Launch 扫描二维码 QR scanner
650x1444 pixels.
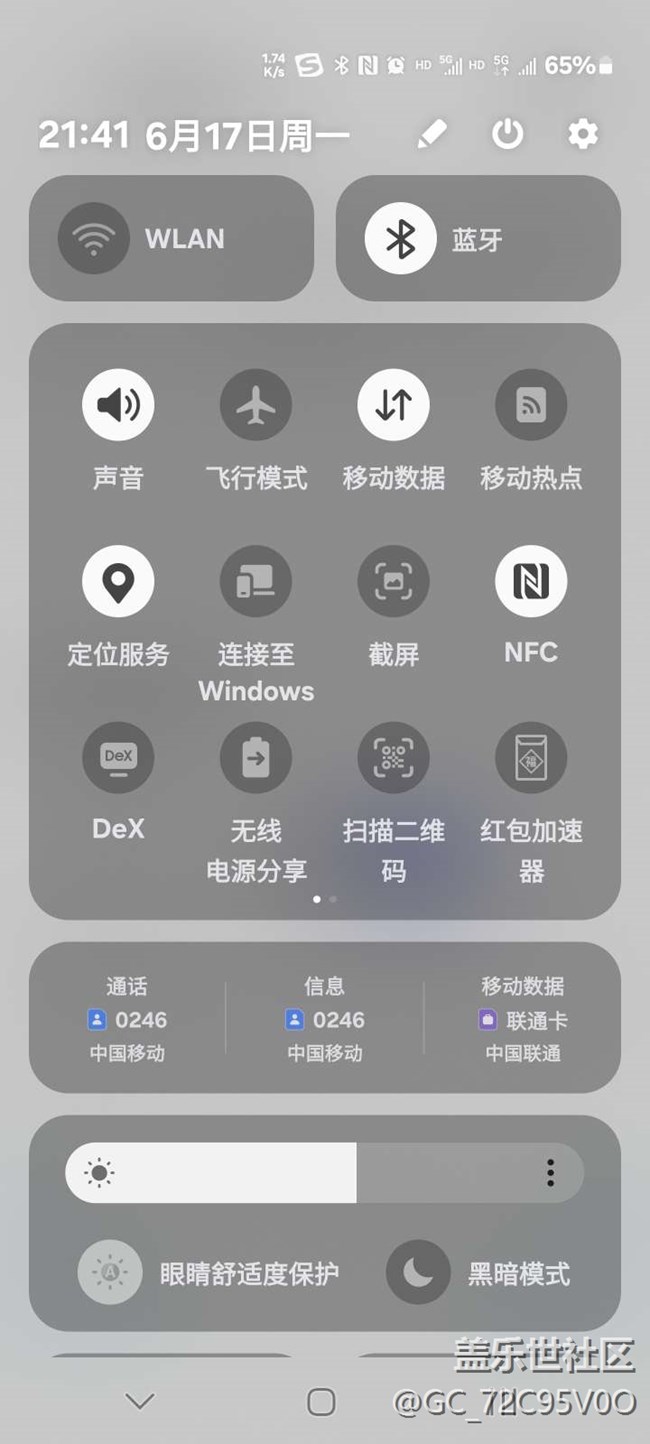pyautogui.click(x=394, y=758)
